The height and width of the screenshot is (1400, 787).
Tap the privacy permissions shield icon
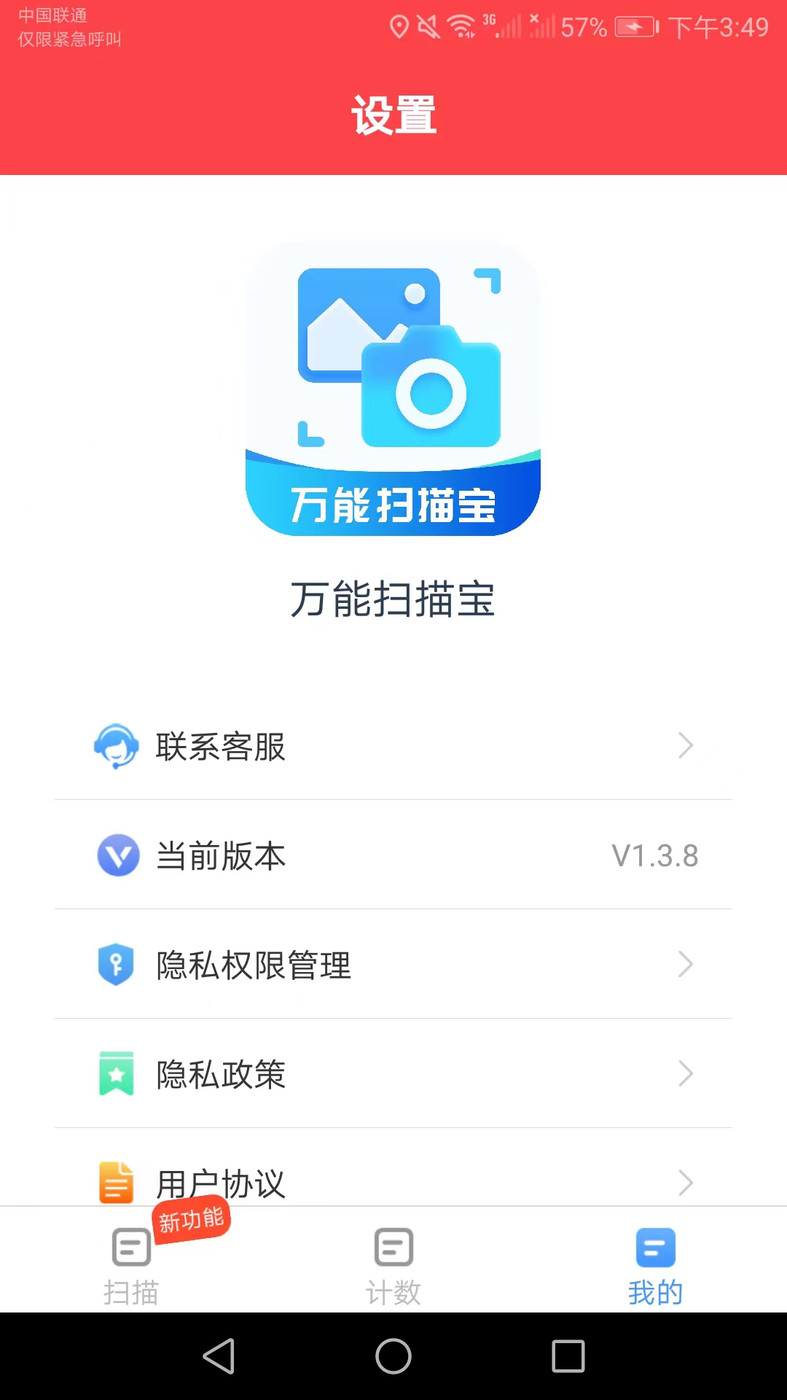click(x=117, y=964)
